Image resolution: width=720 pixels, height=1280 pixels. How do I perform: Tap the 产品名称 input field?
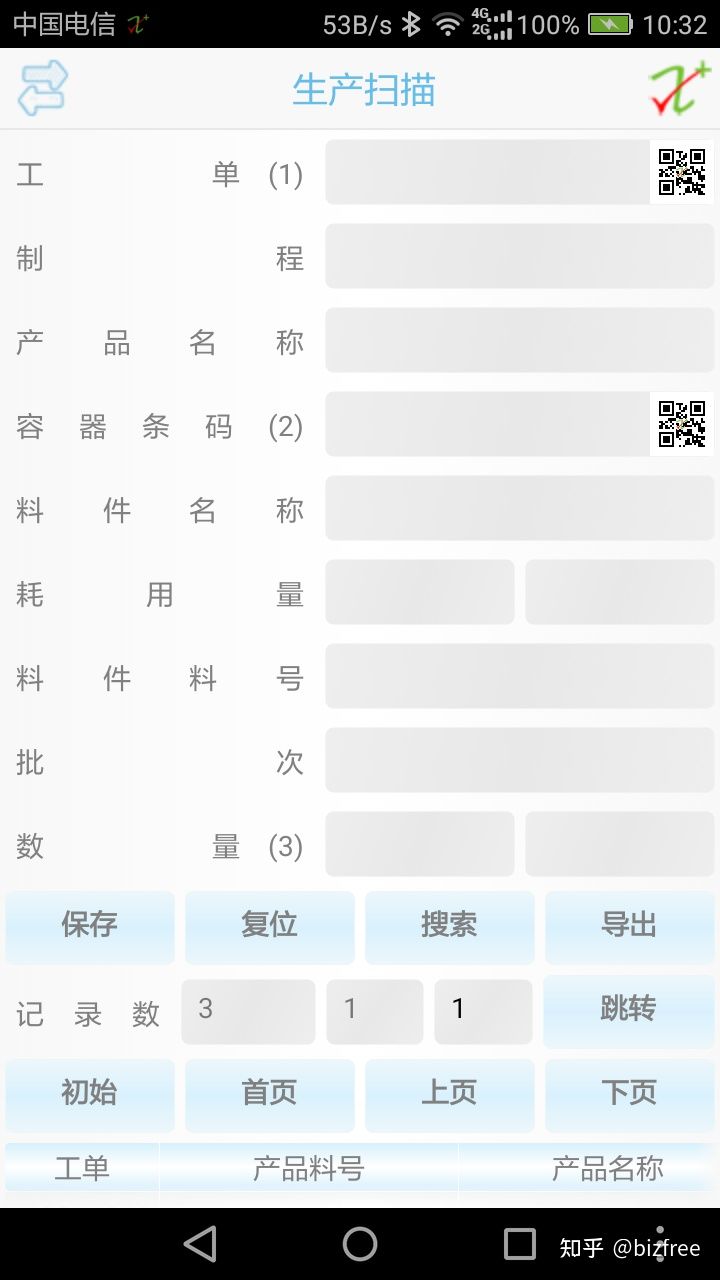click(x=519, y=340)
